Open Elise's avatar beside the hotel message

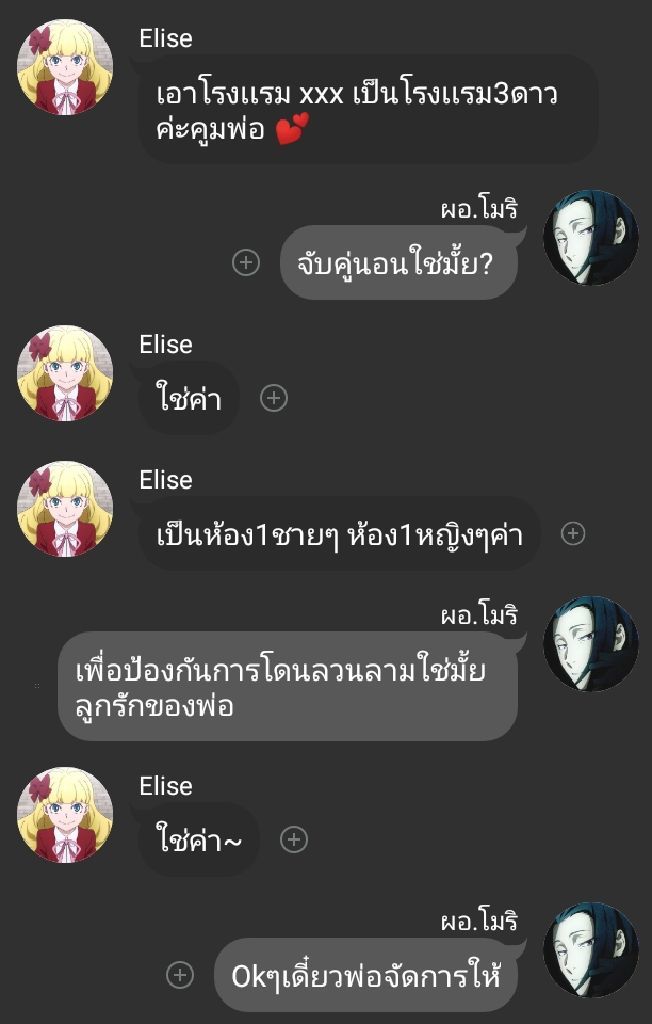click(65, 68)
